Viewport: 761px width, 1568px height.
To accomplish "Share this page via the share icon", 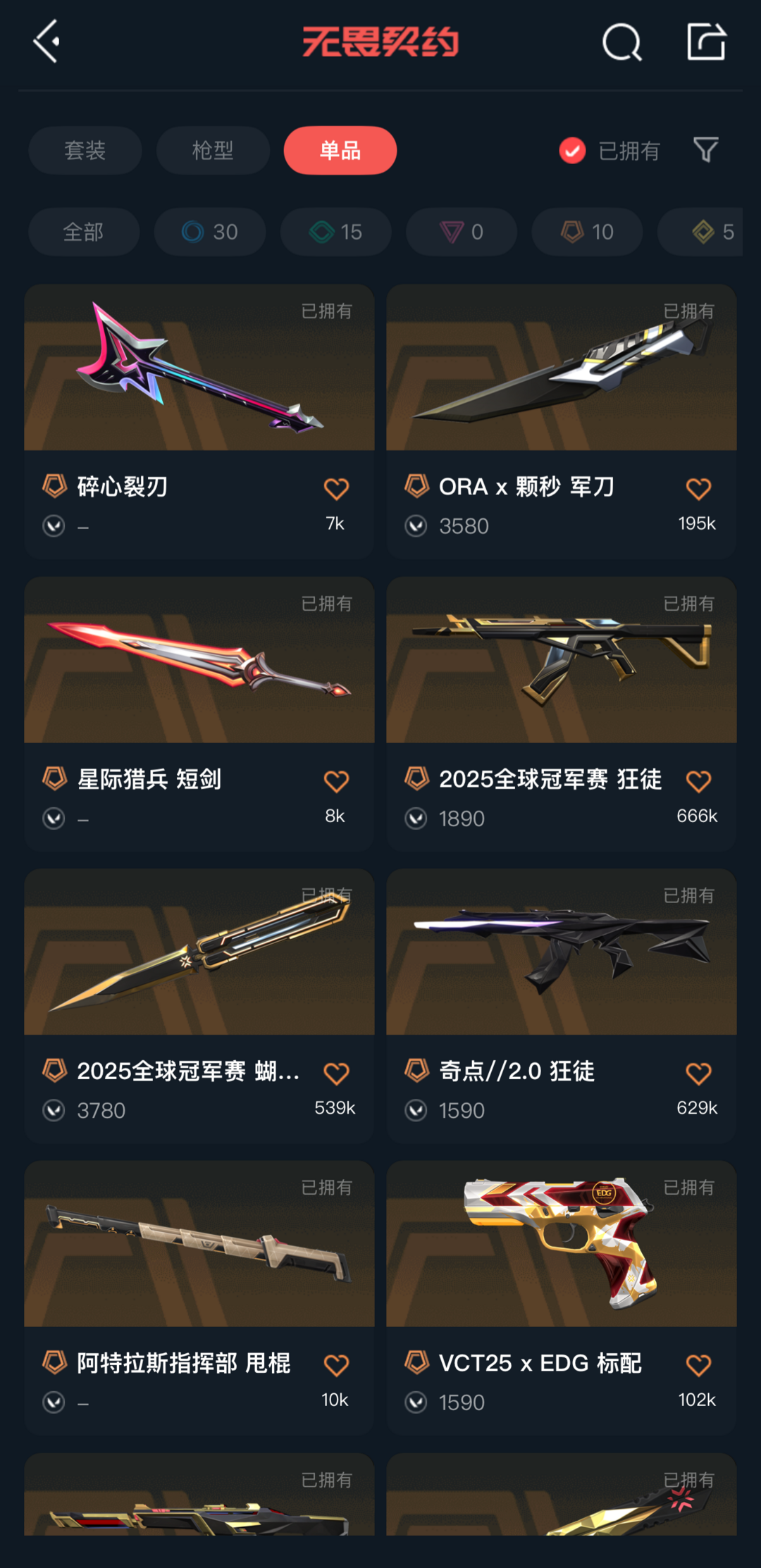I will point(706,42).
